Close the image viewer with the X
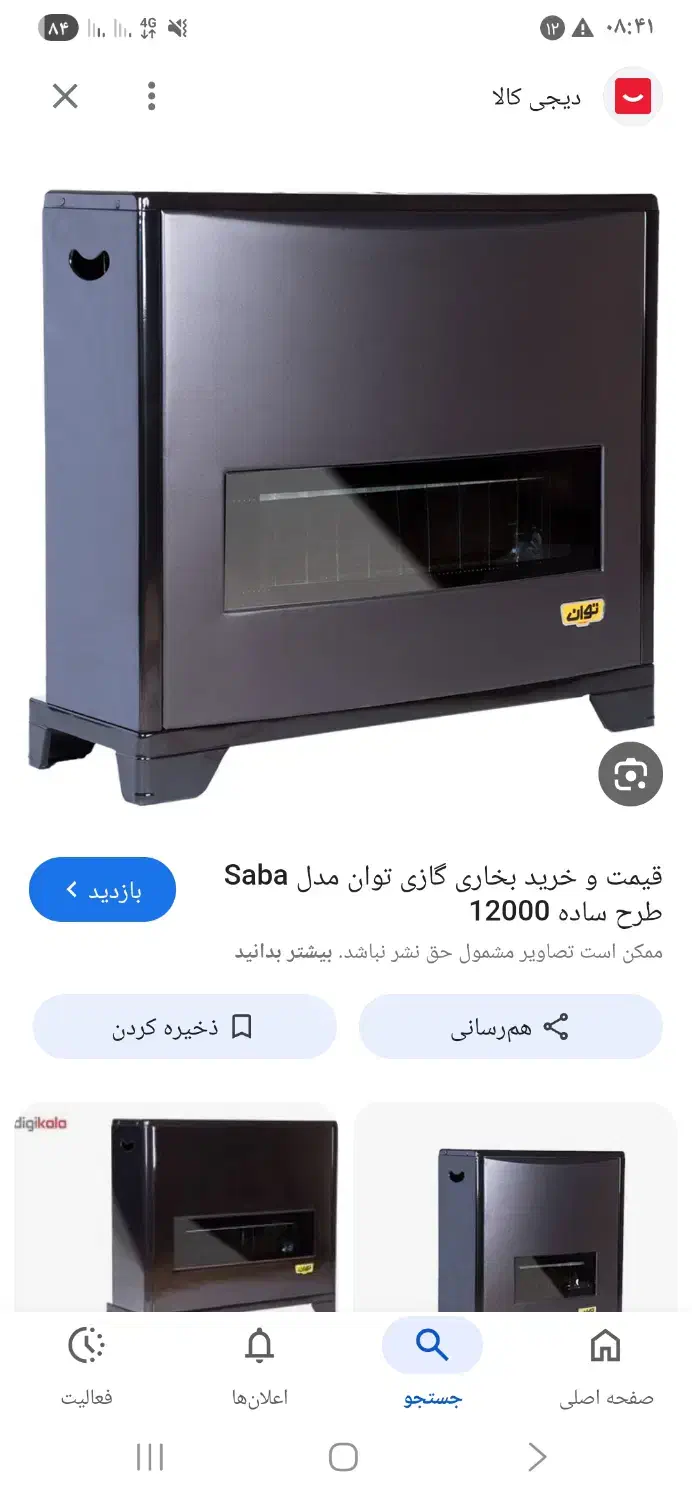 [65, 96]
